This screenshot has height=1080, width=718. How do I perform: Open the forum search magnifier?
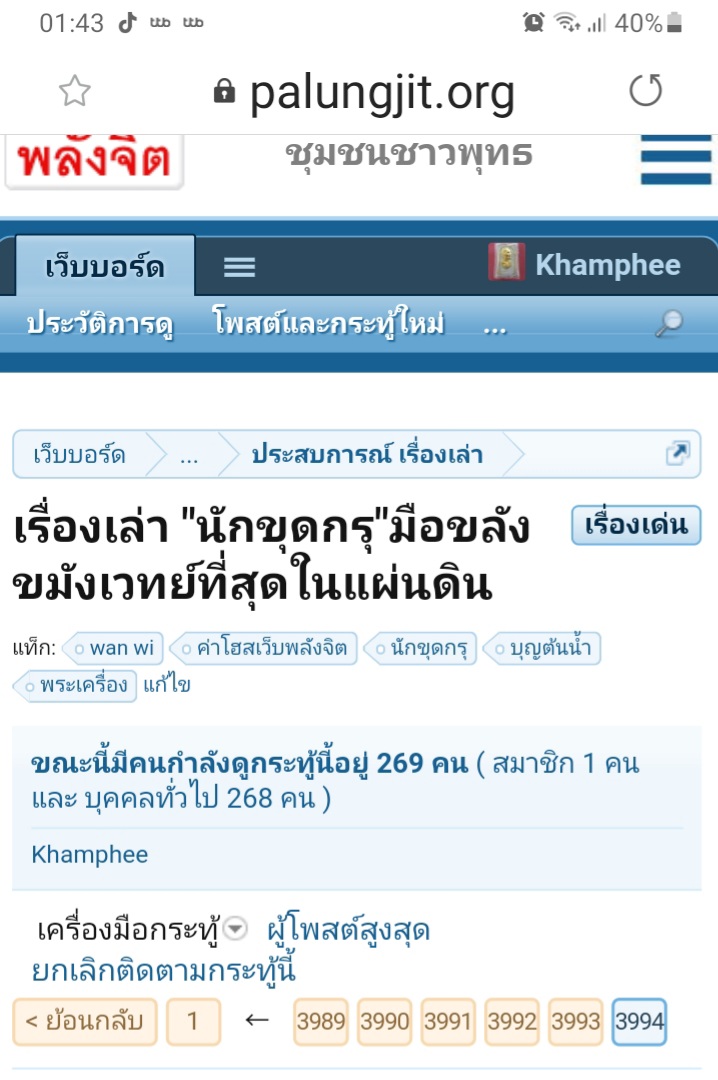click(668, 324)
